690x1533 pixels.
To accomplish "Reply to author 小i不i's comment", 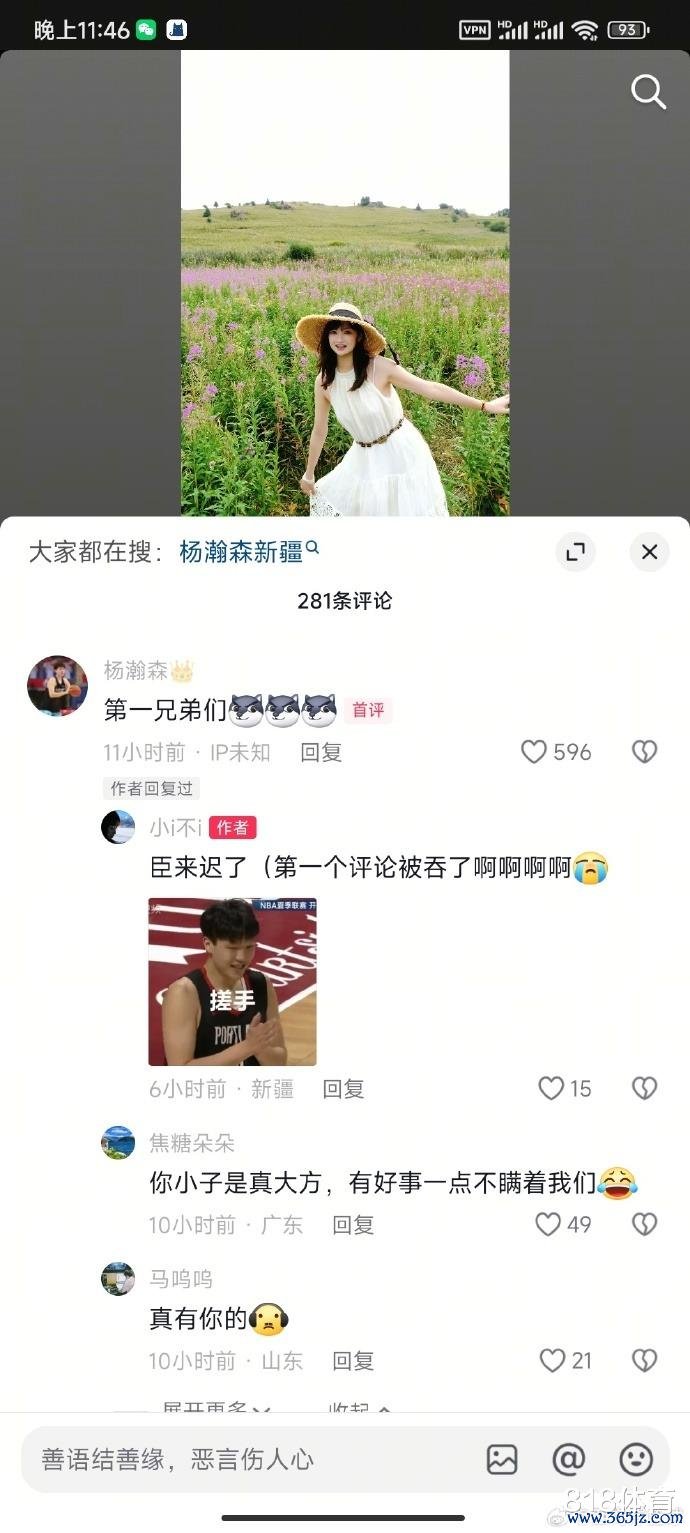I will coord(343,1089).
